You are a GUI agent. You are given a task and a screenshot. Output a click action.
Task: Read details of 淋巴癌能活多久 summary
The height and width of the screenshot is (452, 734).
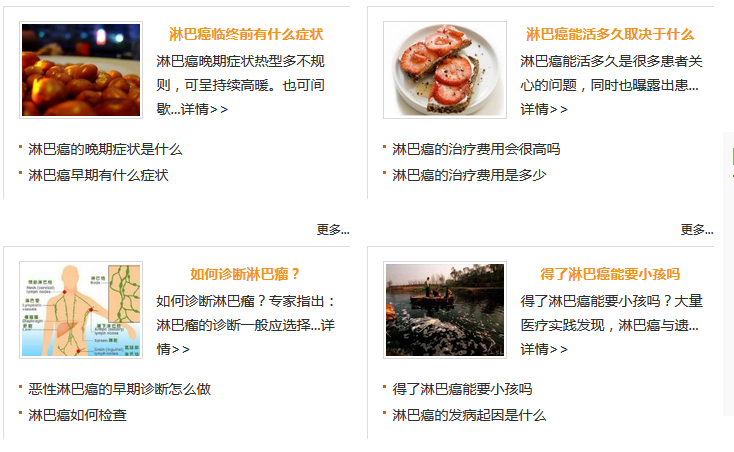coord(544,109)
